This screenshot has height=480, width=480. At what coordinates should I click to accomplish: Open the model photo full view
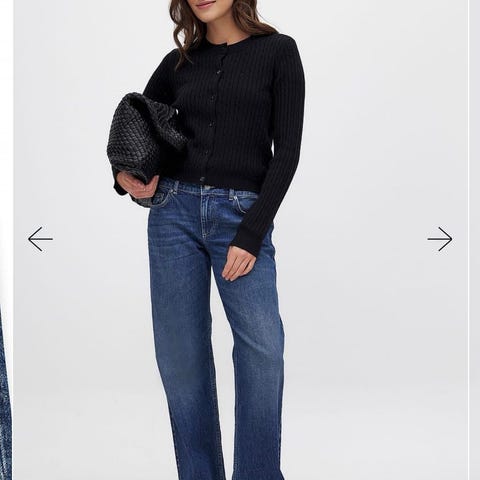point(241,240)
